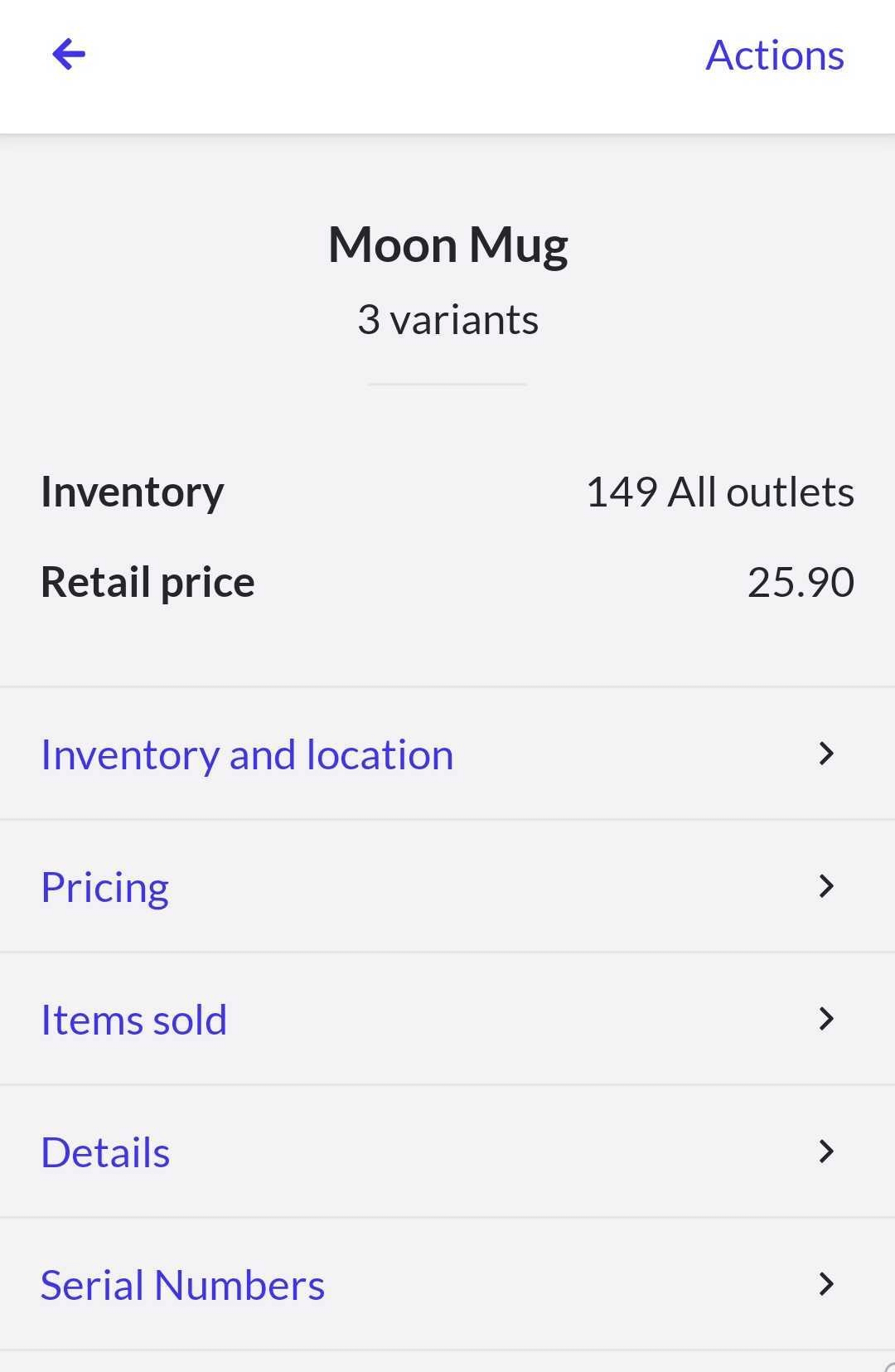Viewport: 895px width, 1372px height.
Task: Tap the Moon Mug product title
Action: pos(447,243)
